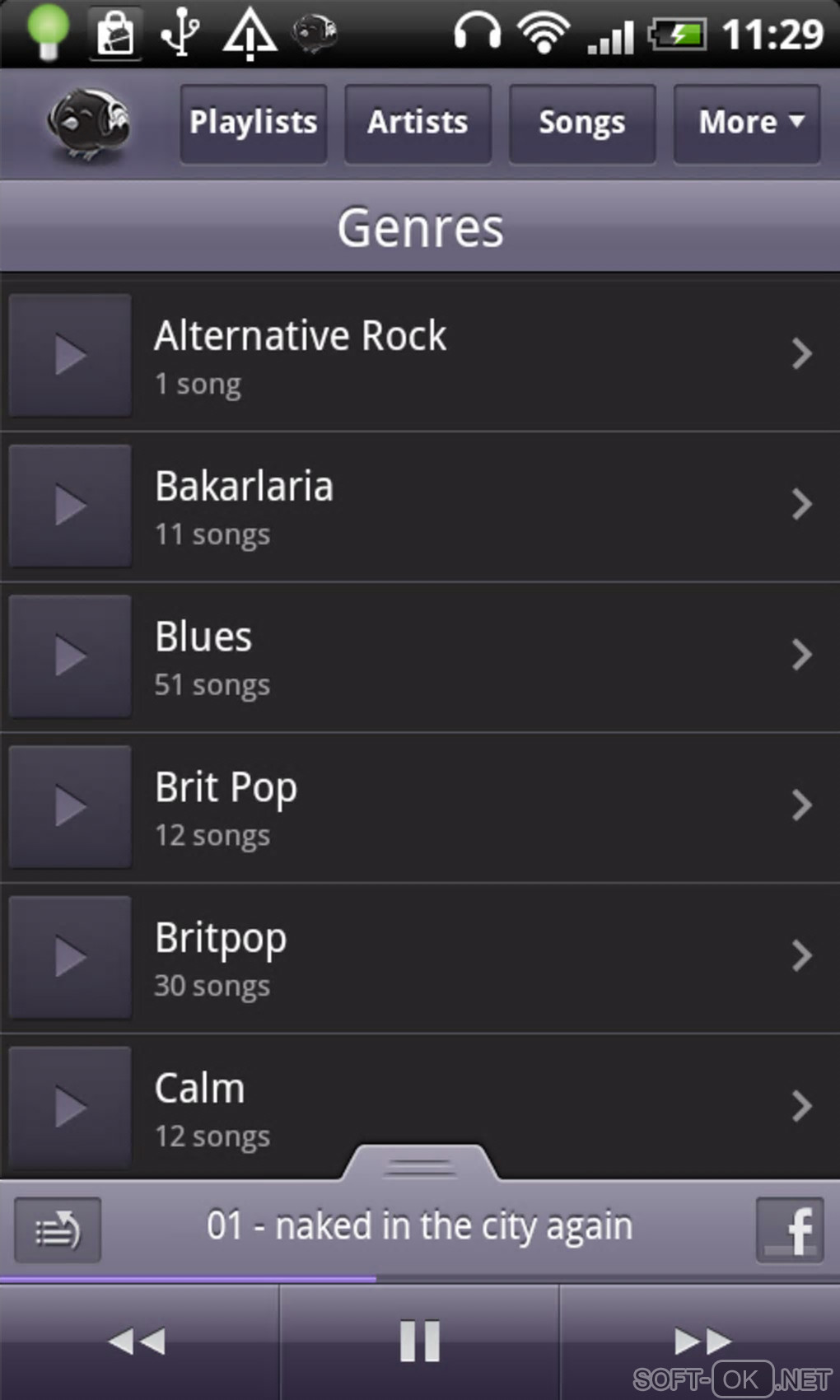Open the More dropdown menu
The height and width of the screenshot is (1400, 840).
[746, 124]
